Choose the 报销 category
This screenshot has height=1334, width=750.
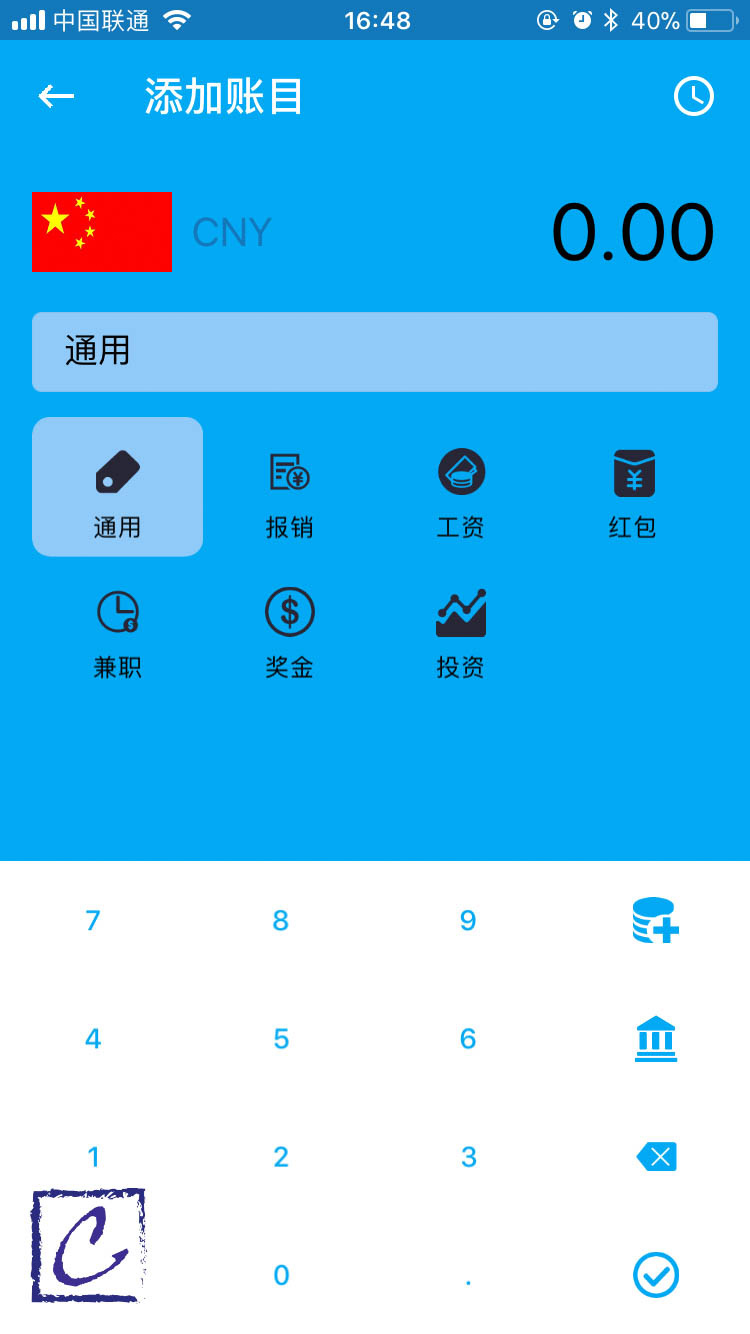pos(289,487)
